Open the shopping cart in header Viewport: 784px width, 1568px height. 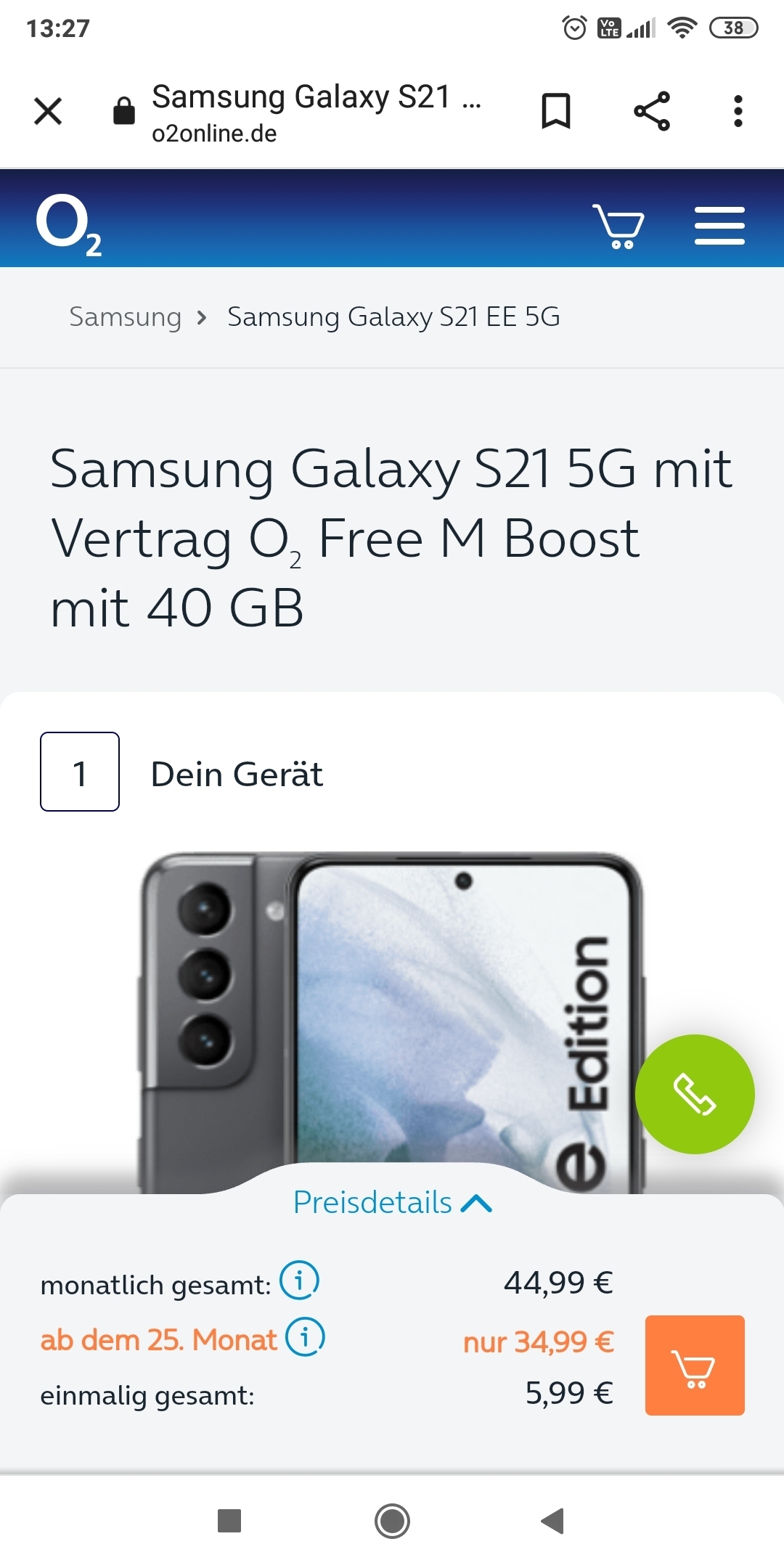click(618, 226)
